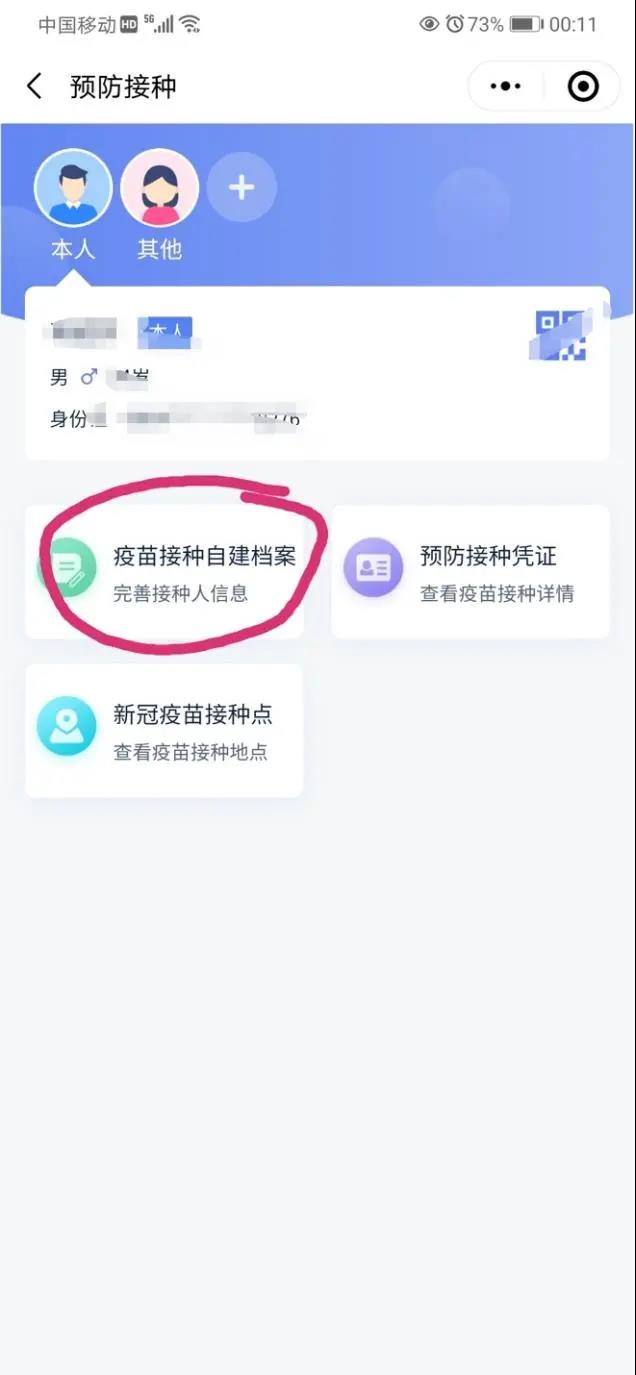View 预防接种凭证 details
Viewport: 636px width, 1375px height.
click(x=470, y=571)
